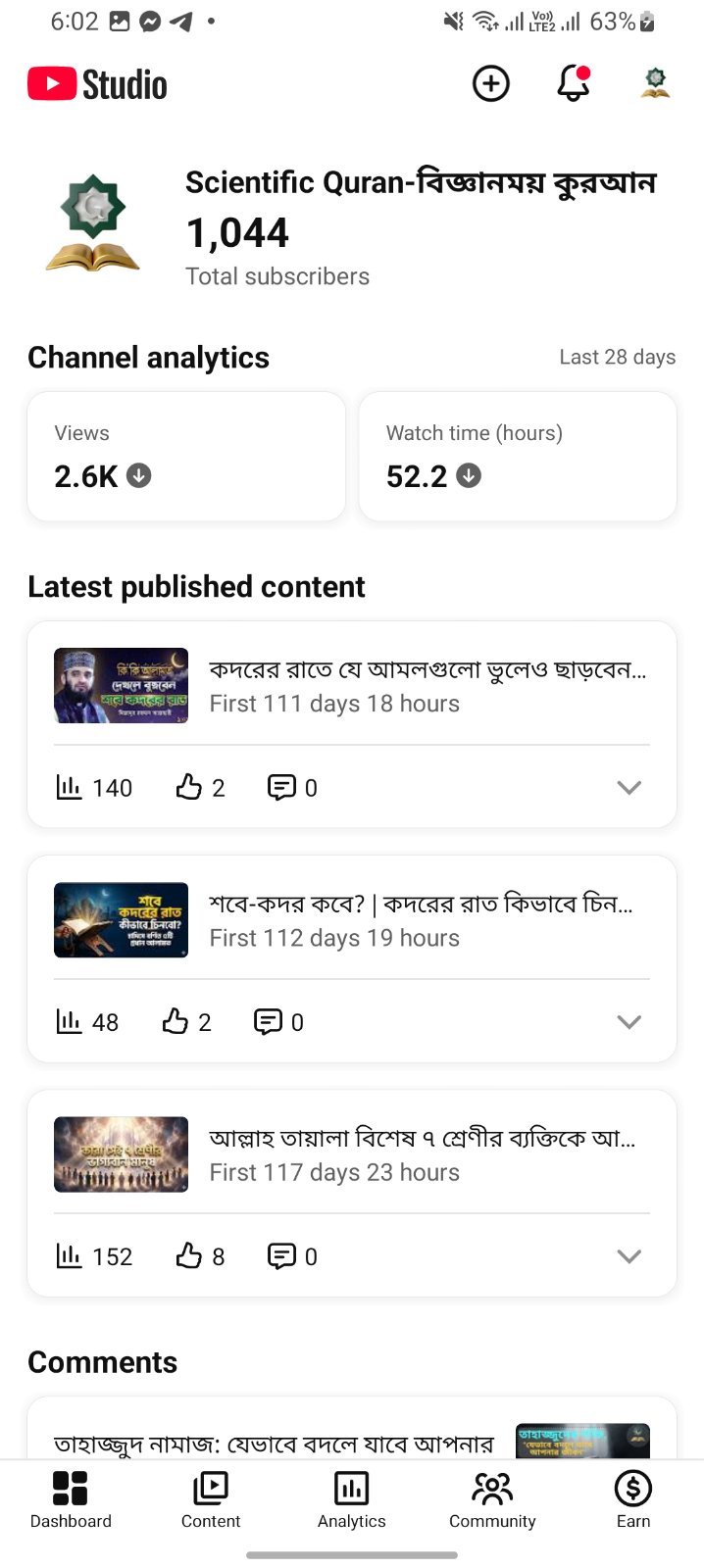Switch to the Content tab
Viewport: 704px width, 1568px height.
point(211,1500)
